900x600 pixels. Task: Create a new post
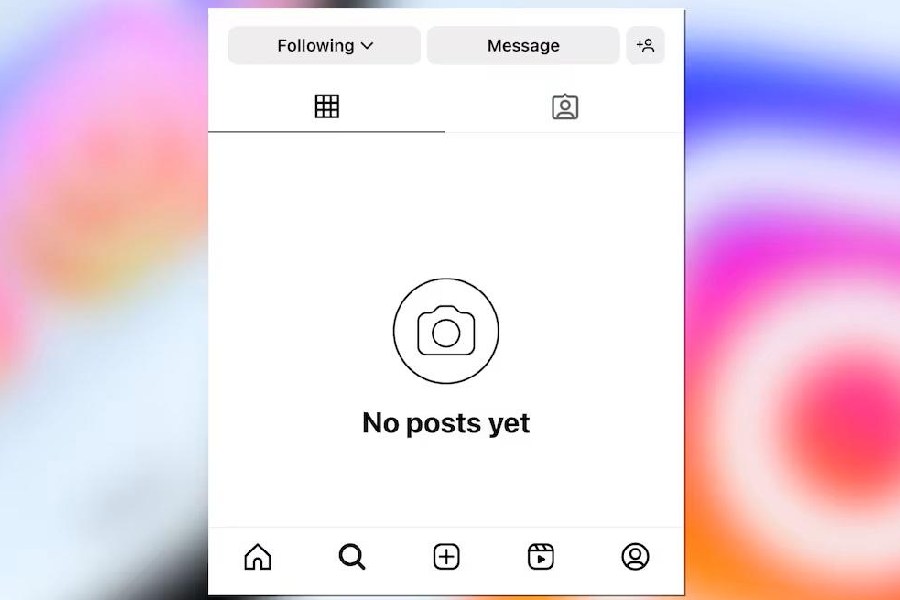446,557
